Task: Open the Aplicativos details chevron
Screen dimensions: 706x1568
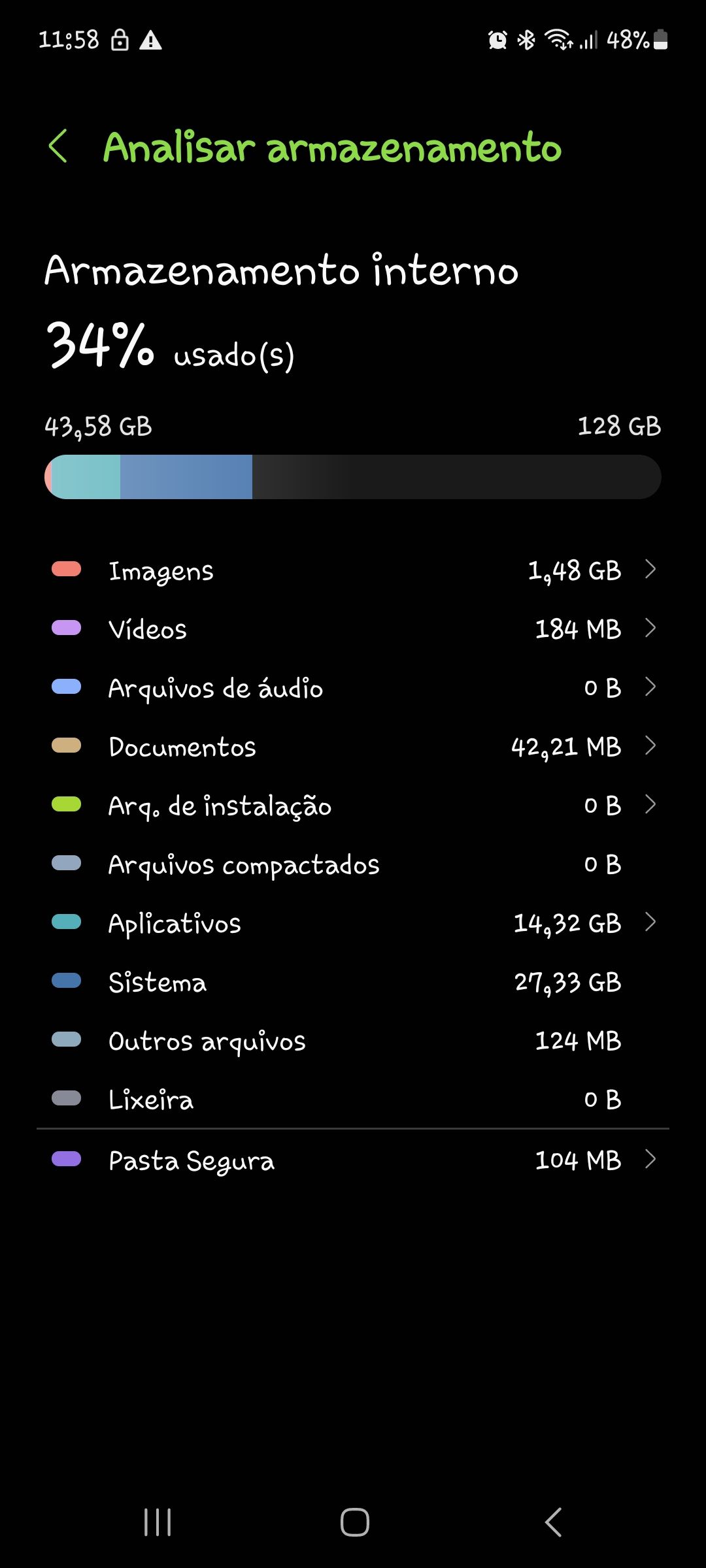Action: [651, 923]
